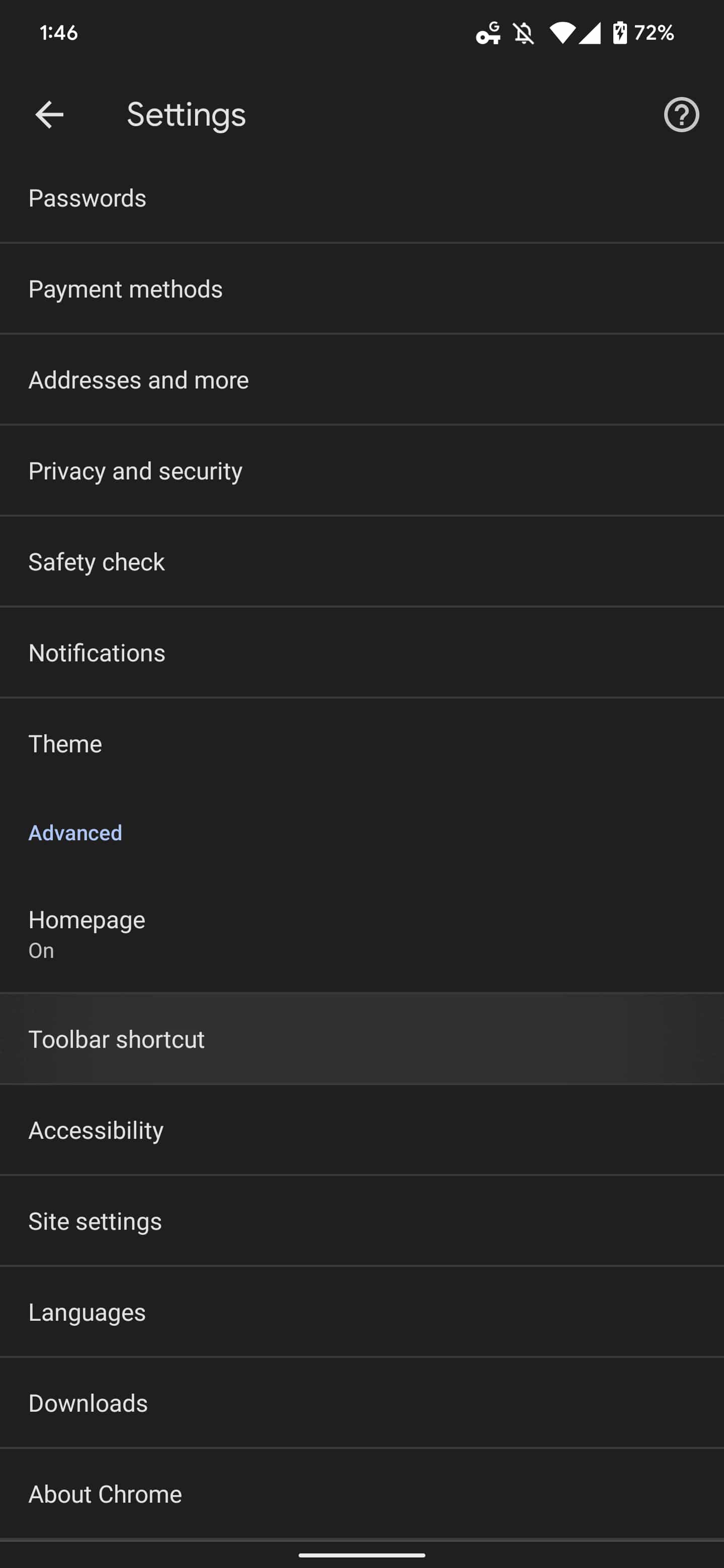Viewport: 724px width, 1568px height.
Task: Open Addresses and more
Action: pyautogui.click(x=361, y=380)
